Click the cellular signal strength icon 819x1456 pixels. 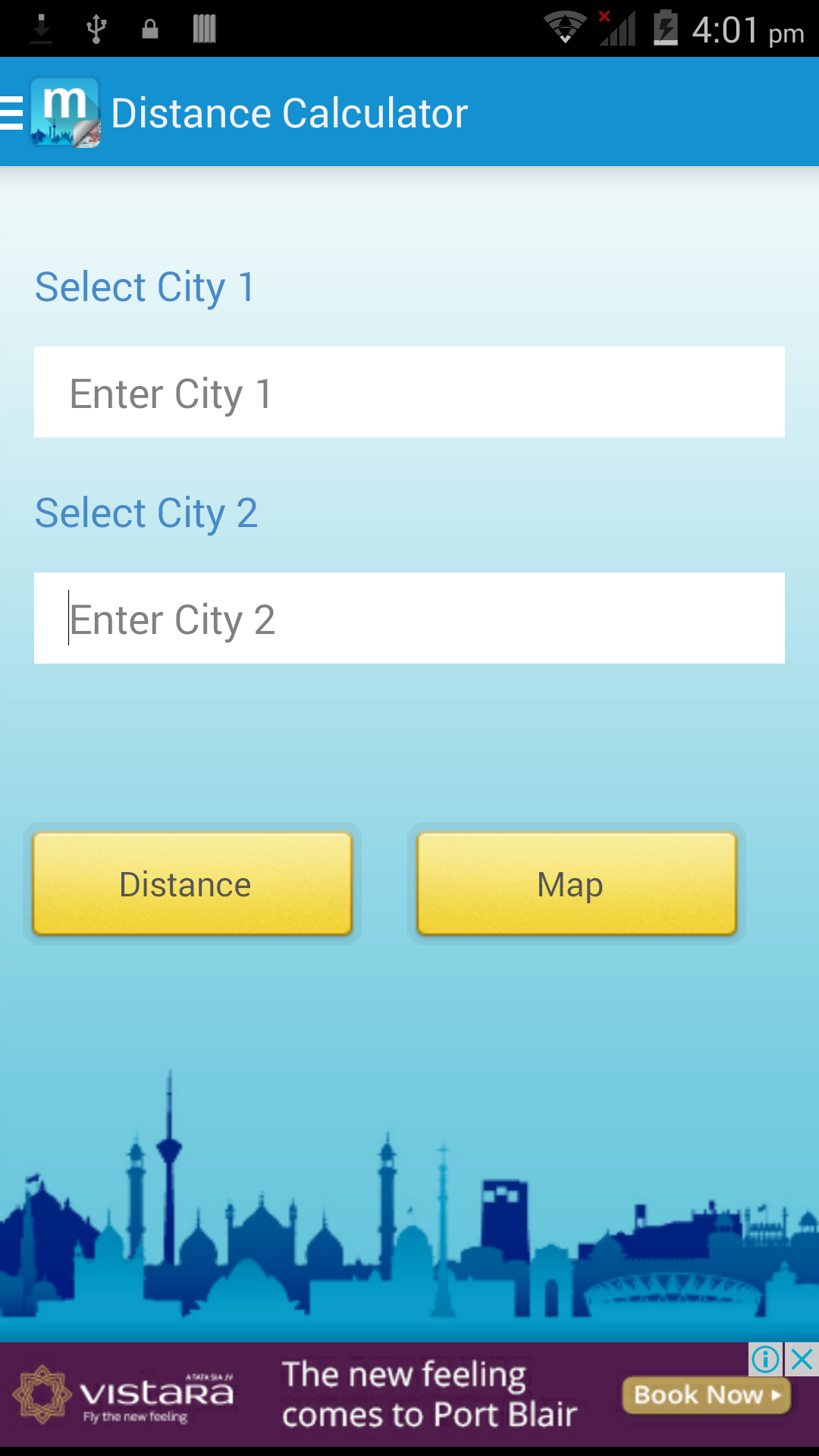coord(618,29)
